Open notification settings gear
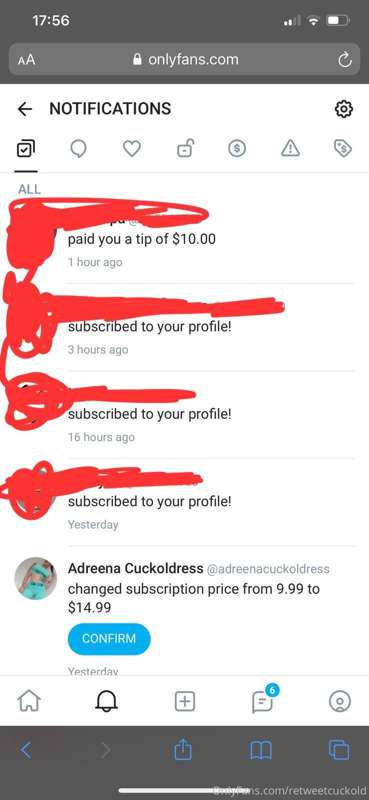Viewport: 369px width, 800px height. click(343, 109)
